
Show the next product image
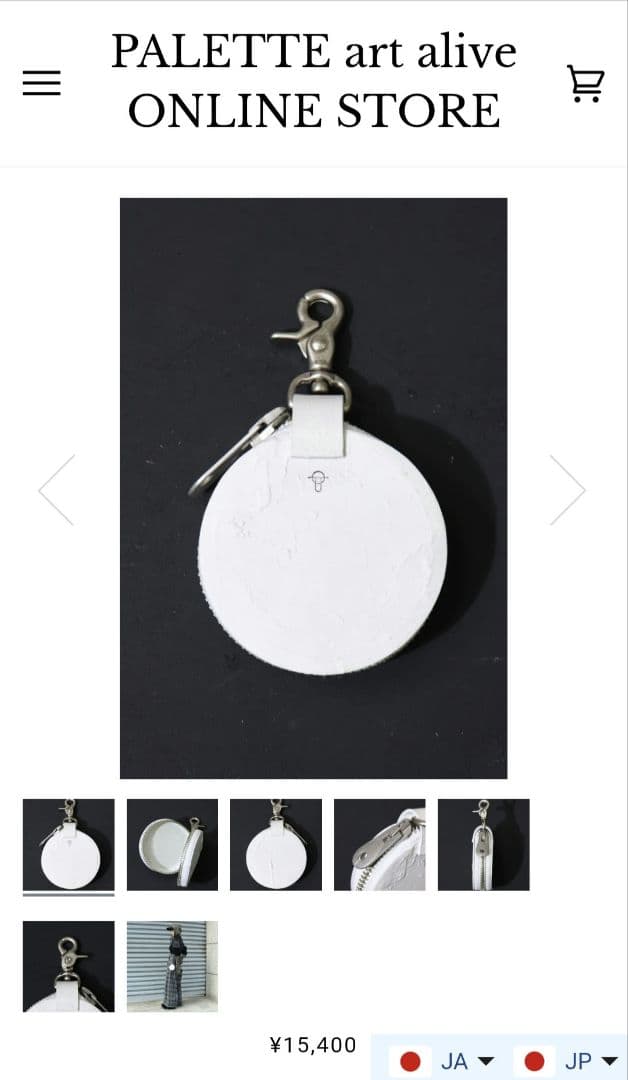[x=567, y=489]
